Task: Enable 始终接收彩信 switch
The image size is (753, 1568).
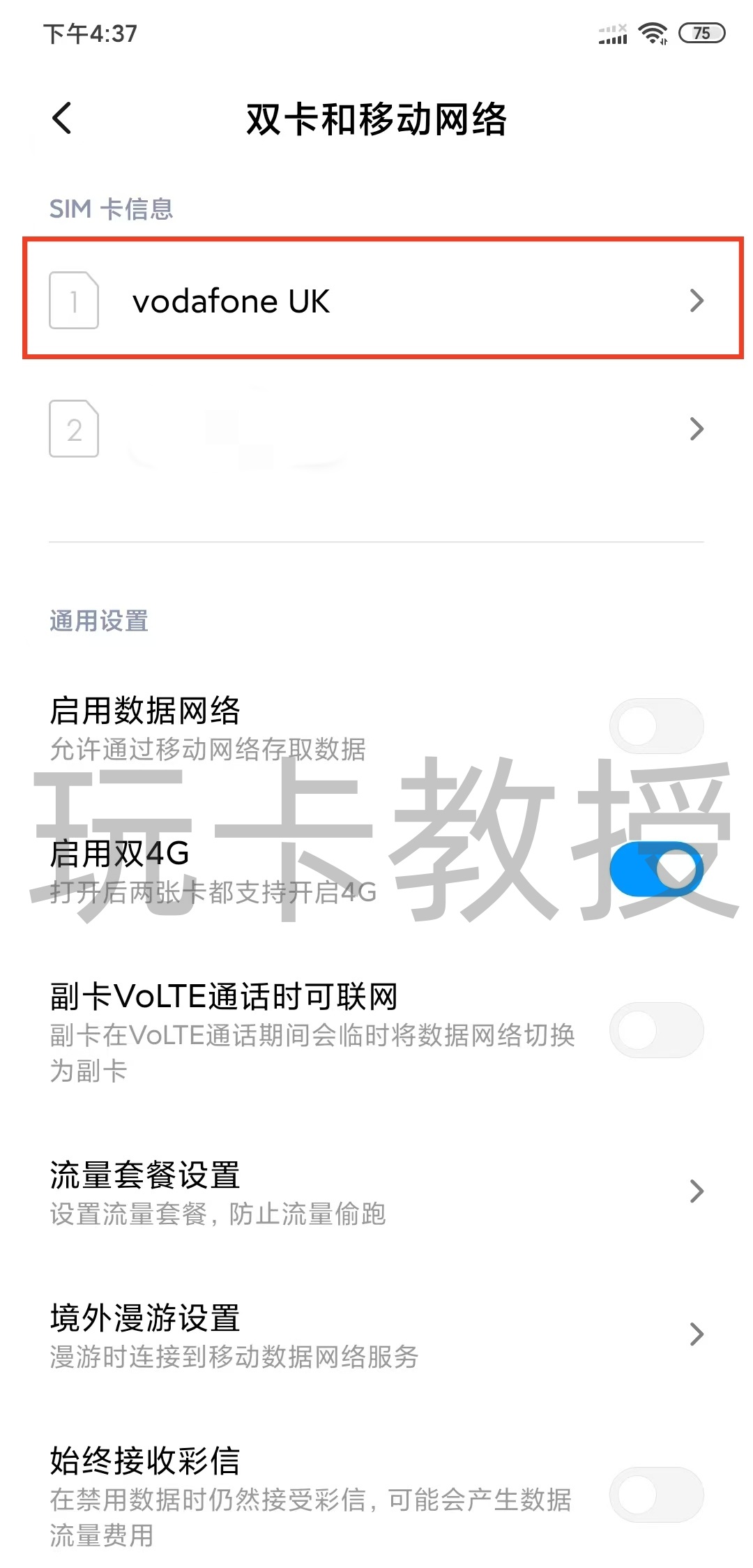Action: [x=656, y=1495]
